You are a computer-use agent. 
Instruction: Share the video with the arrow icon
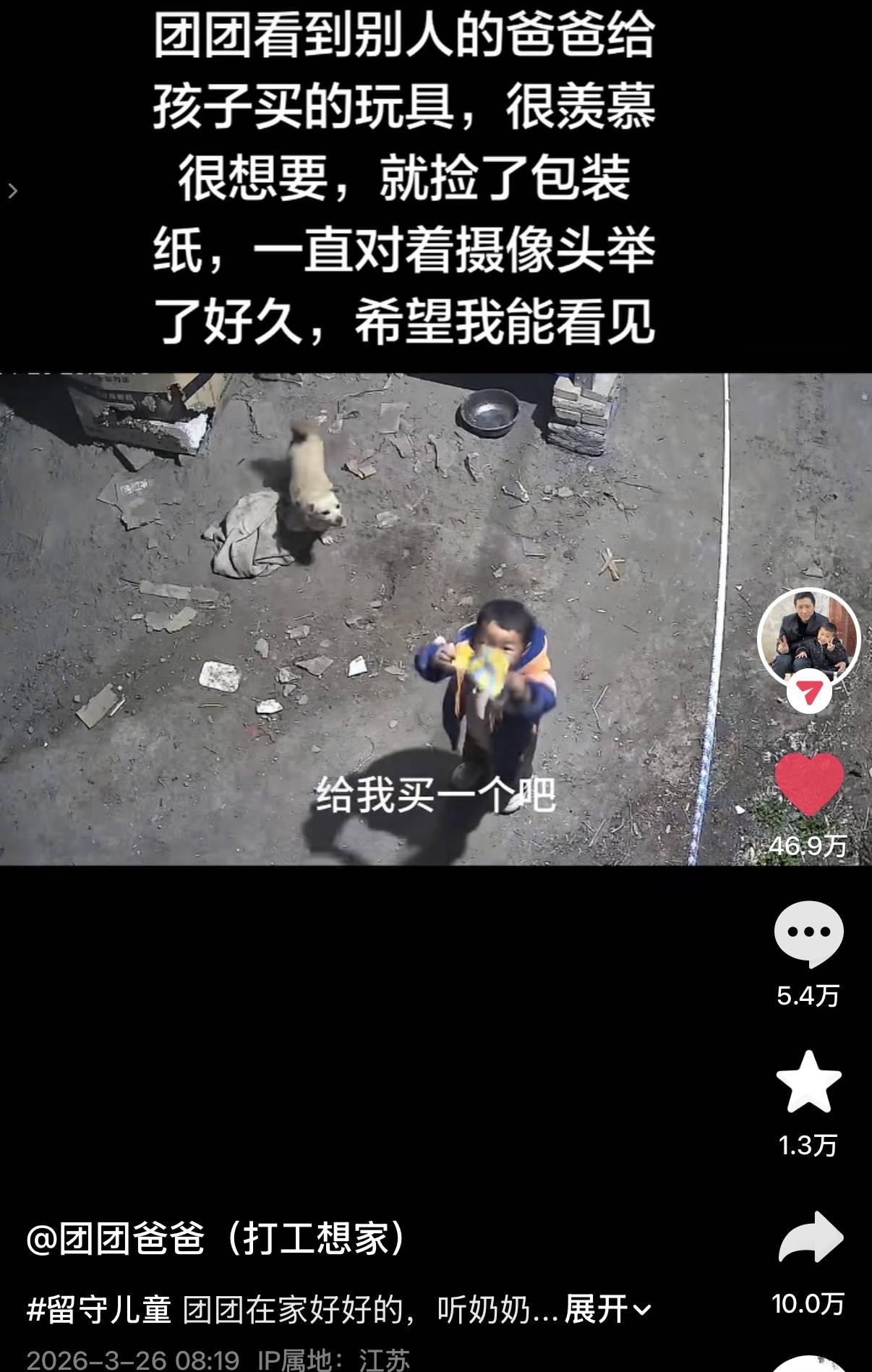tap(810, 1238)
